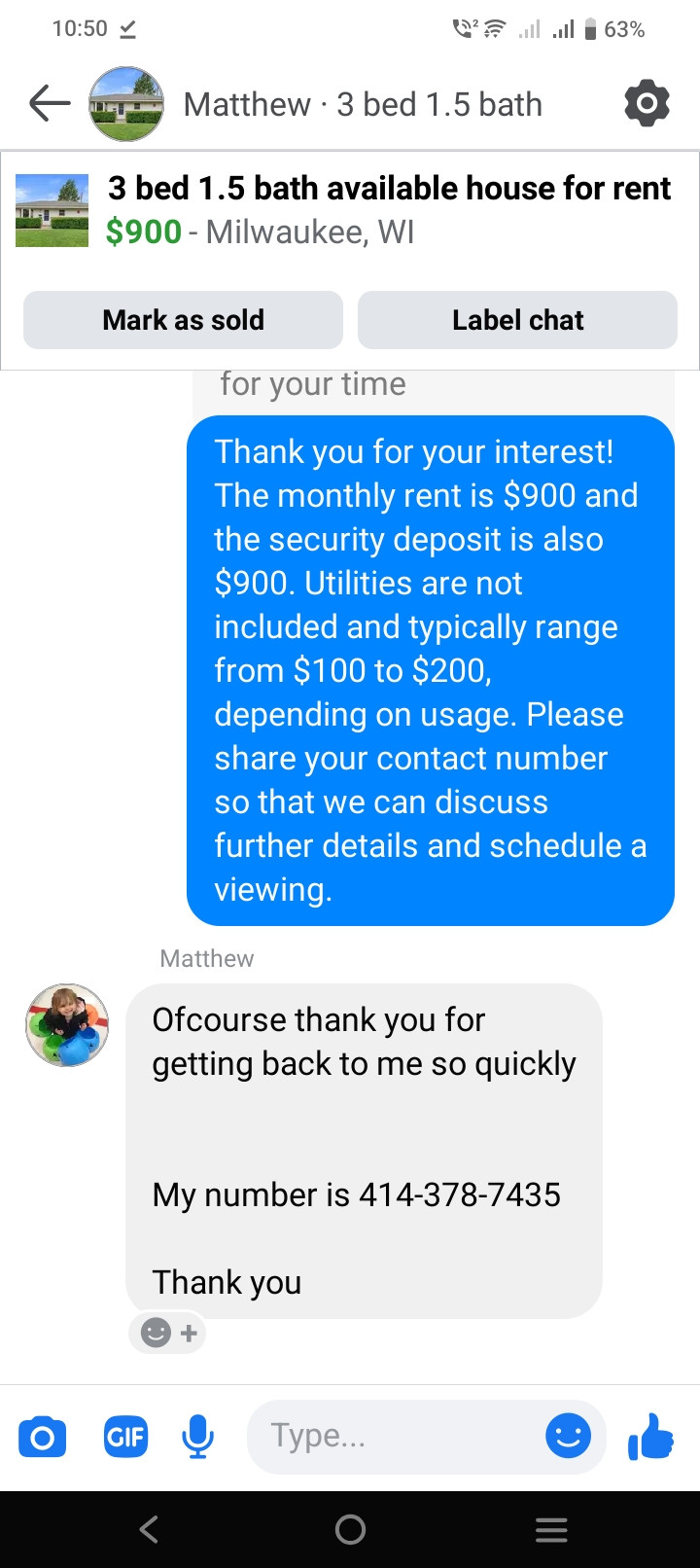
Task: Go back from the chat with Matthew
Action: pos(50,103)
